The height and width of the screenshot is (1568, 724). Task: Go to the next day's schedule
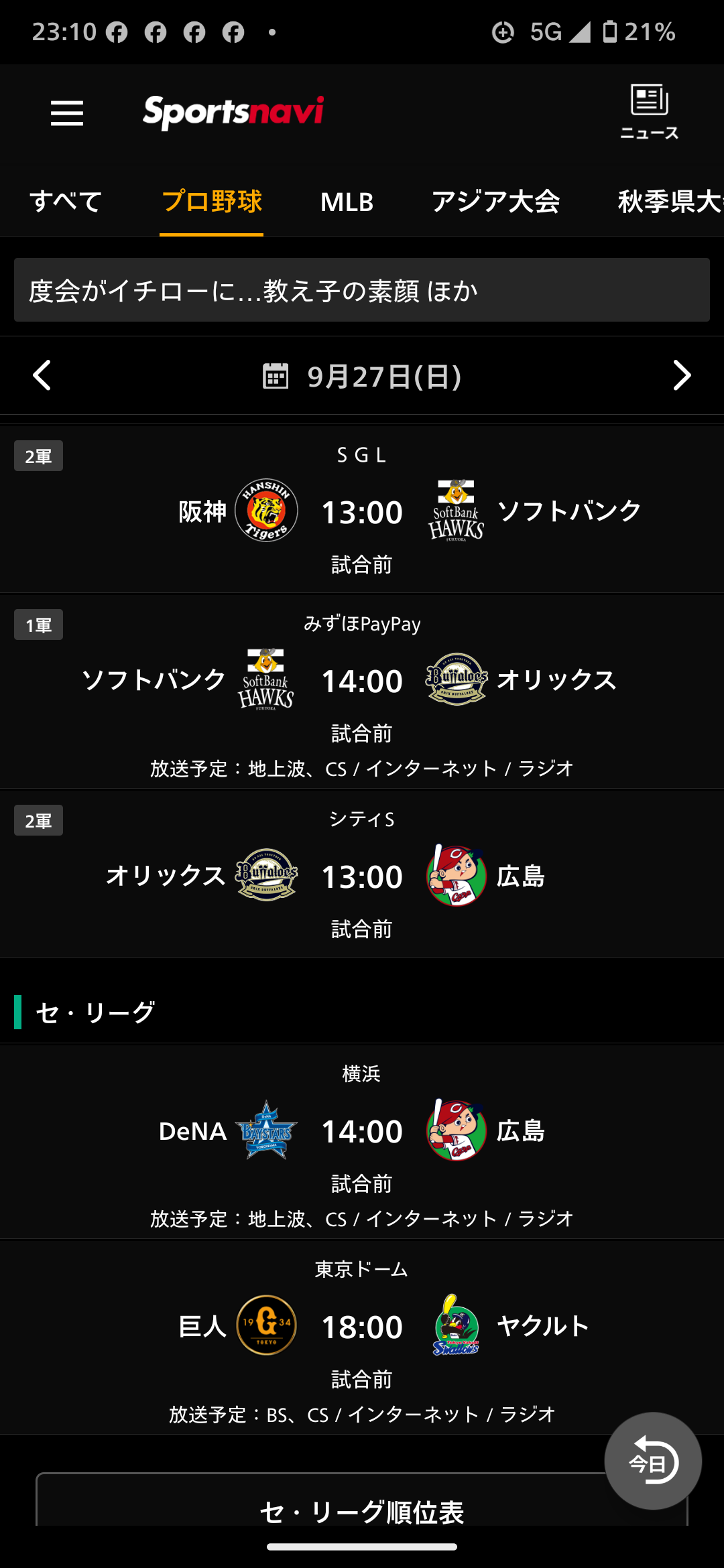pyautogui.click(x=682, y=375)
